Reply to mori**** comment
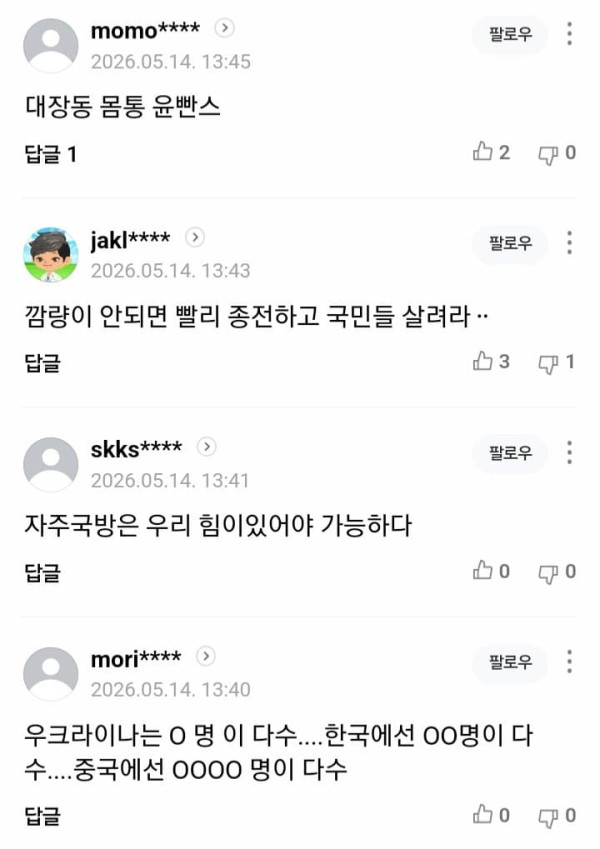The width and height of the screenshot is (600, 849). tap(42, 816)
